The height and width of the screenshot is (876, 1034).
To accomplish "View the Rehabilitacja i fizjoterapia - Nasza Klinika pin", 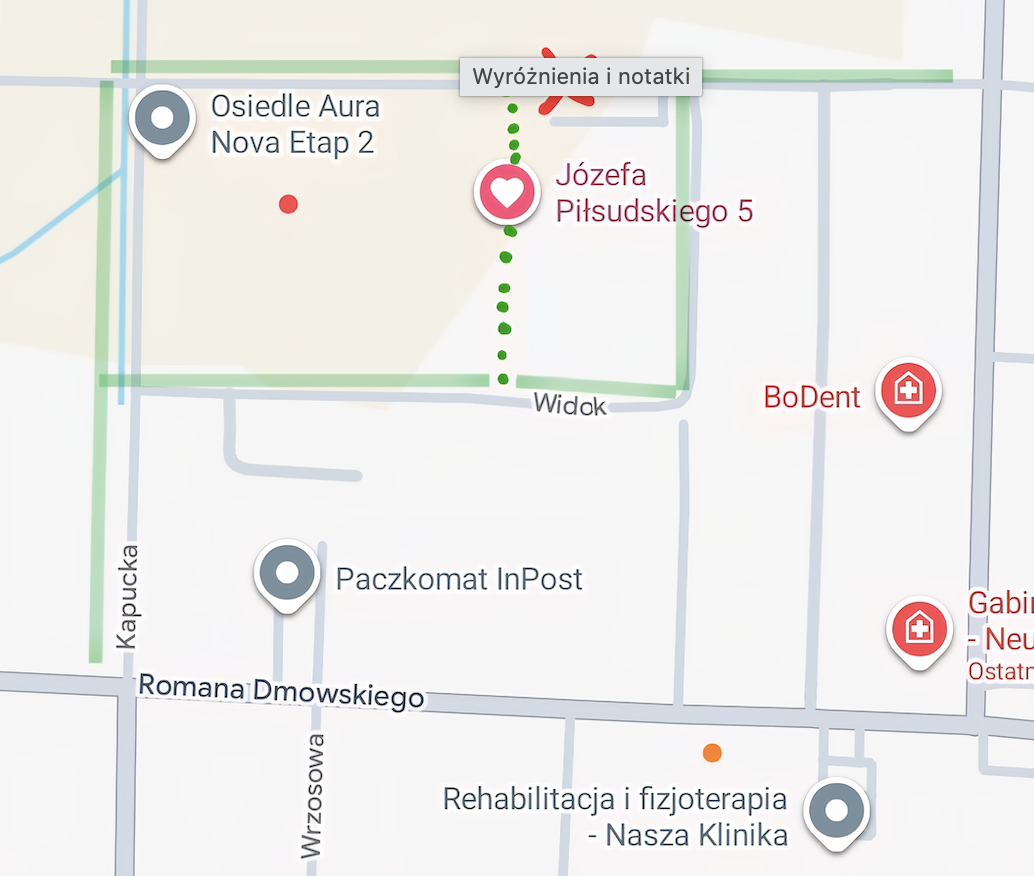I will (x=837, y=811).
